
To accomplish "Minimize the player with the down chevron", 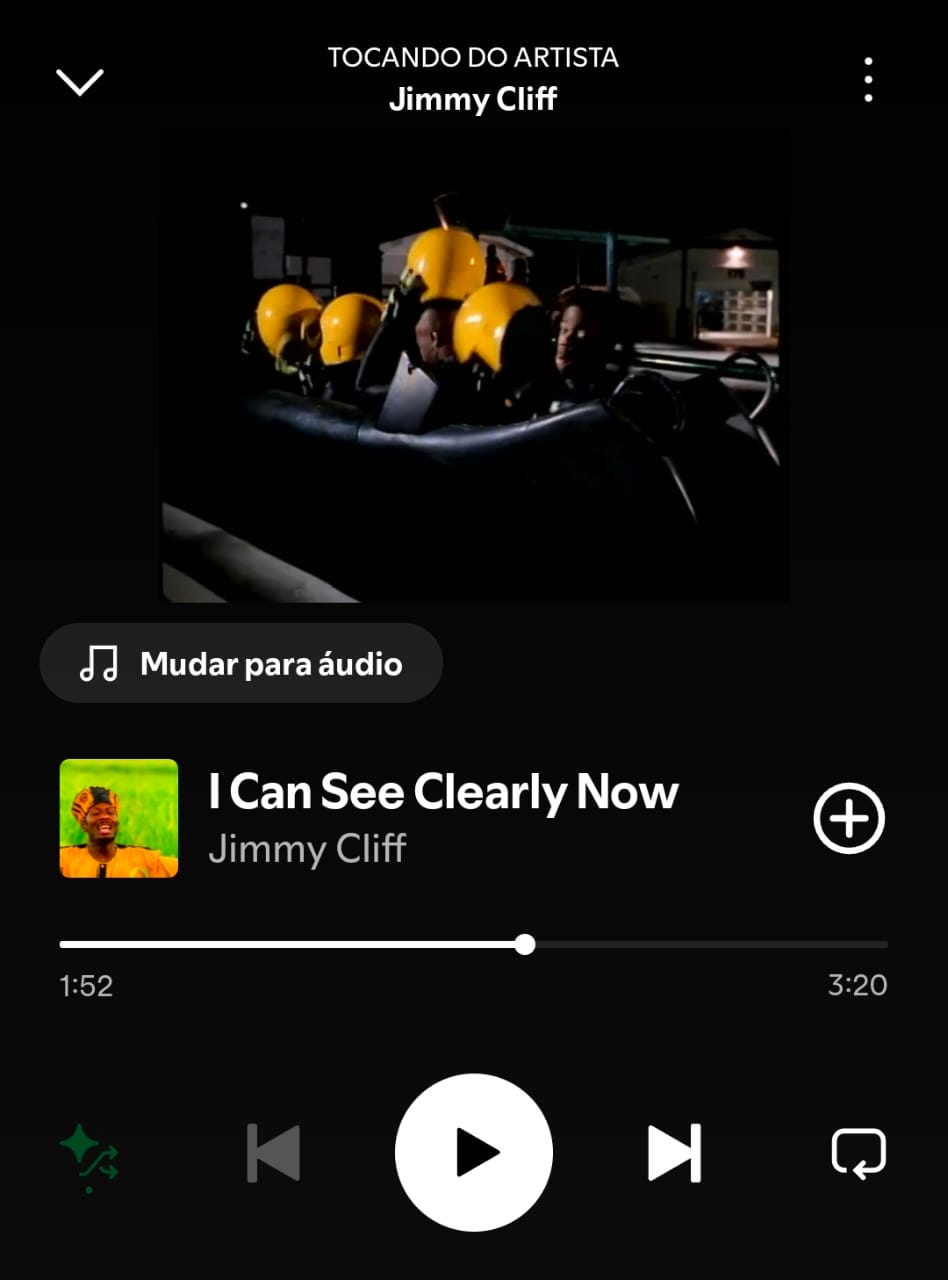I will (78, 80).
